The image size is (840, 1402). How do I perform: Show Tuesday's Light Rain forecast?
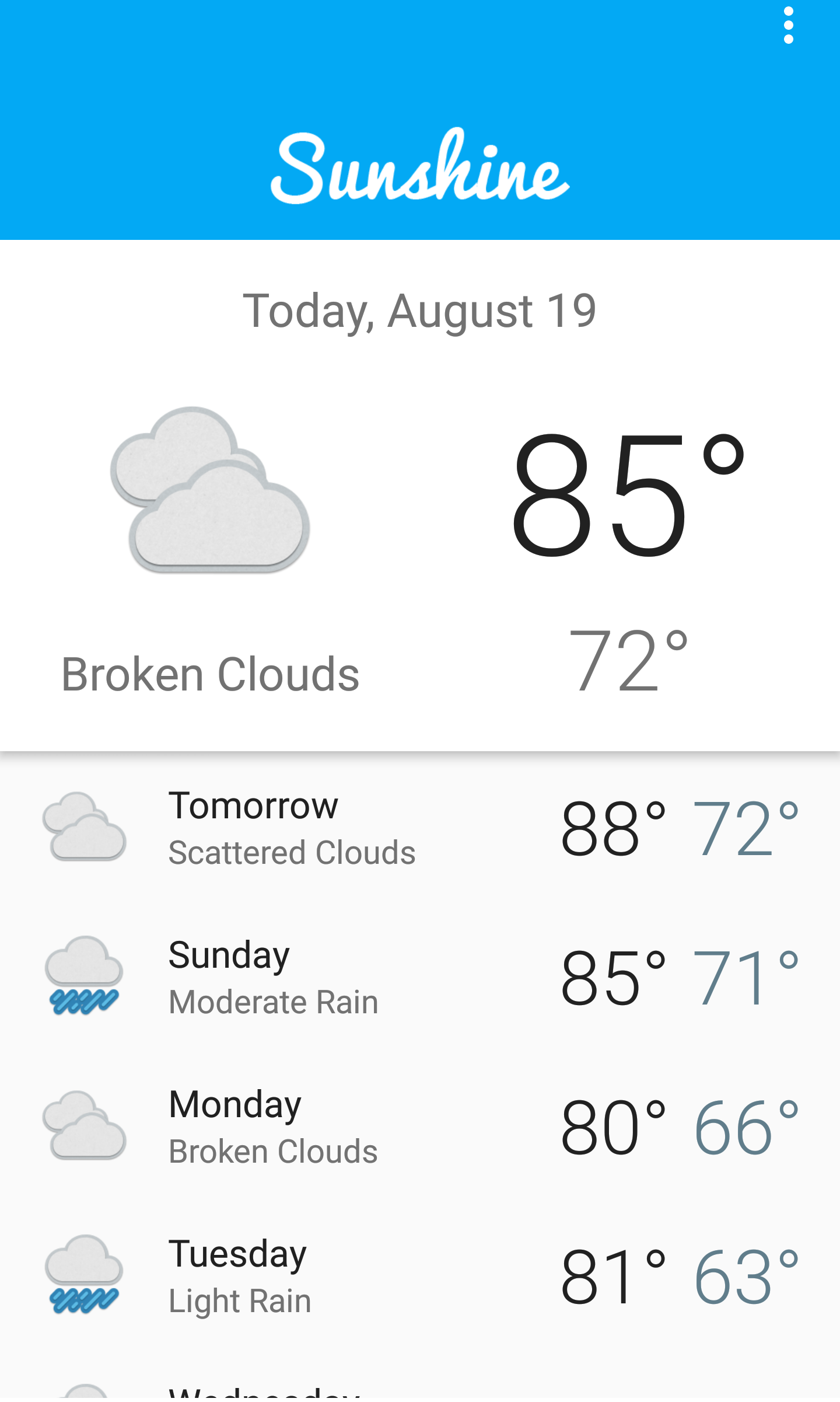pyautogui.click(x=420, y=1276)
